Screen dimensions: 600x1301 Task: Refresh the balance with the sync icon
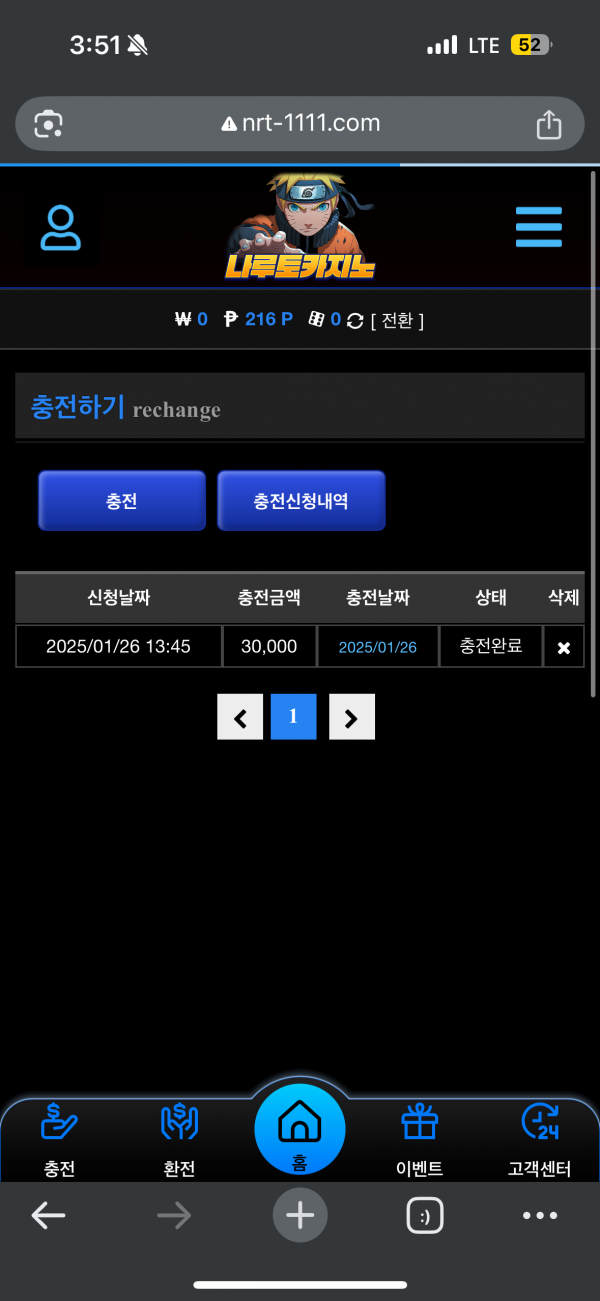(354, 321)
